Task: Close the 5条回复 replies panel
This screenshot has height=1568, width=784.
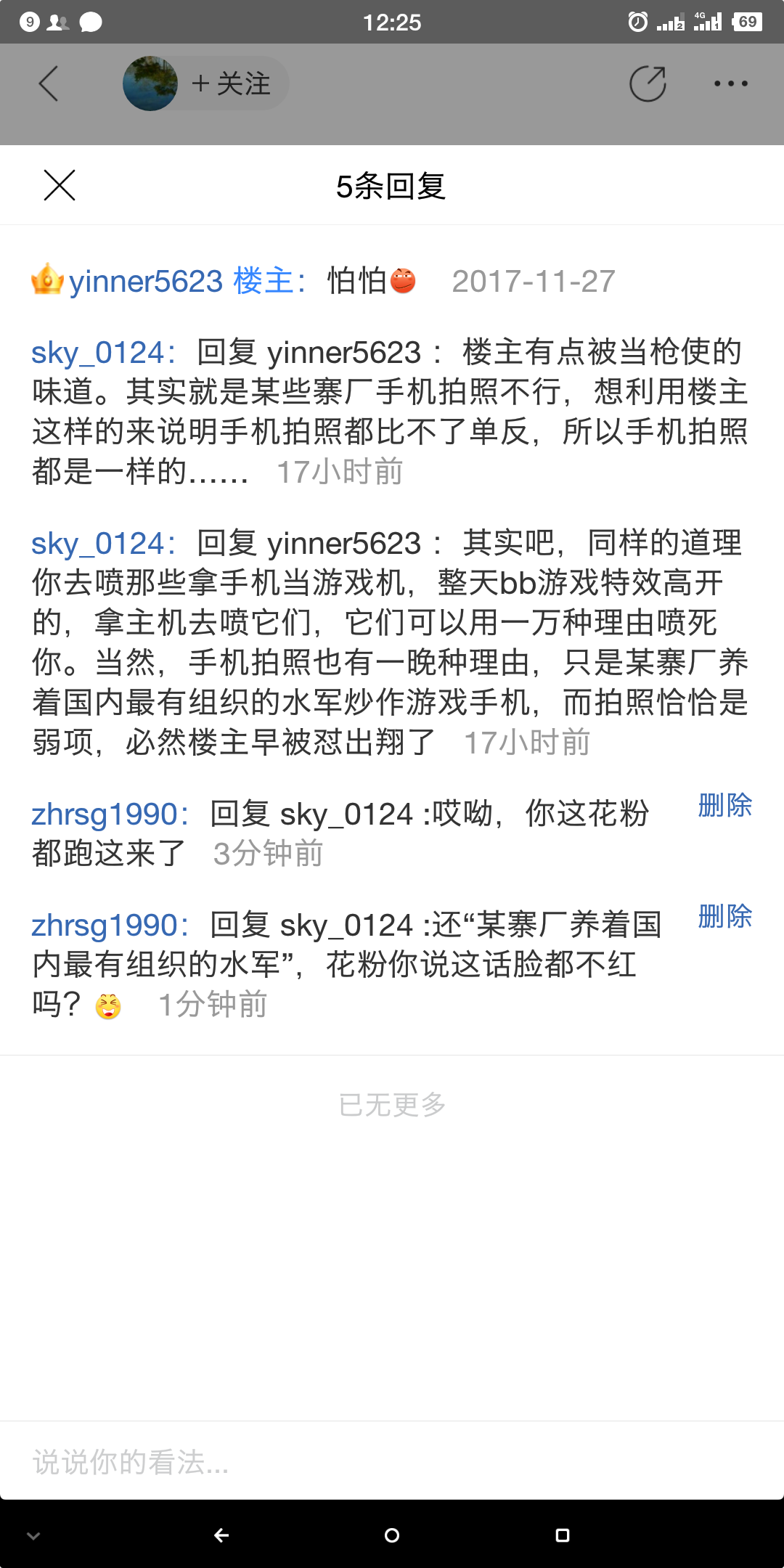Action: click(60, 185)
